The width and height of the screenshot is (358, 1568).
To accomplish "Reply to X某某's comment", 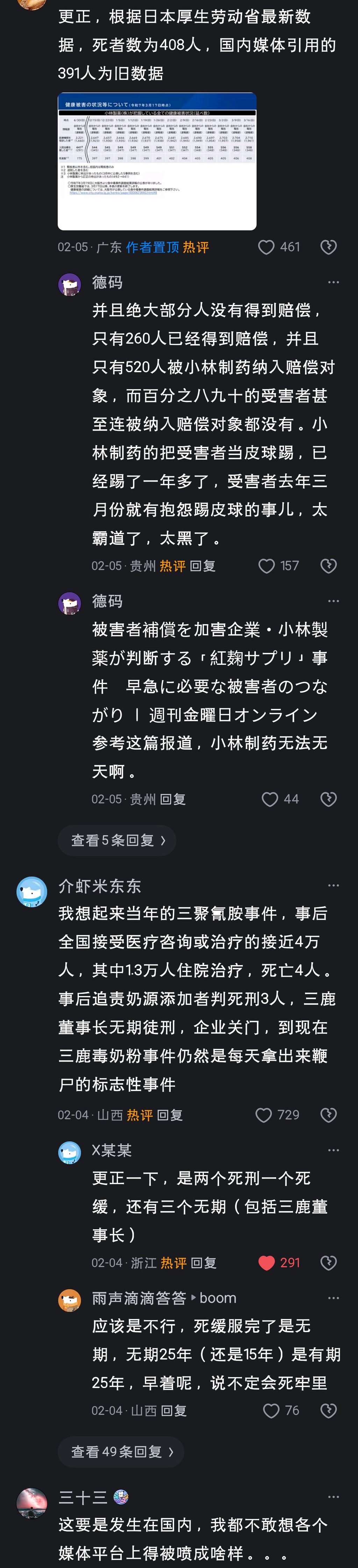I will 203,1263.
